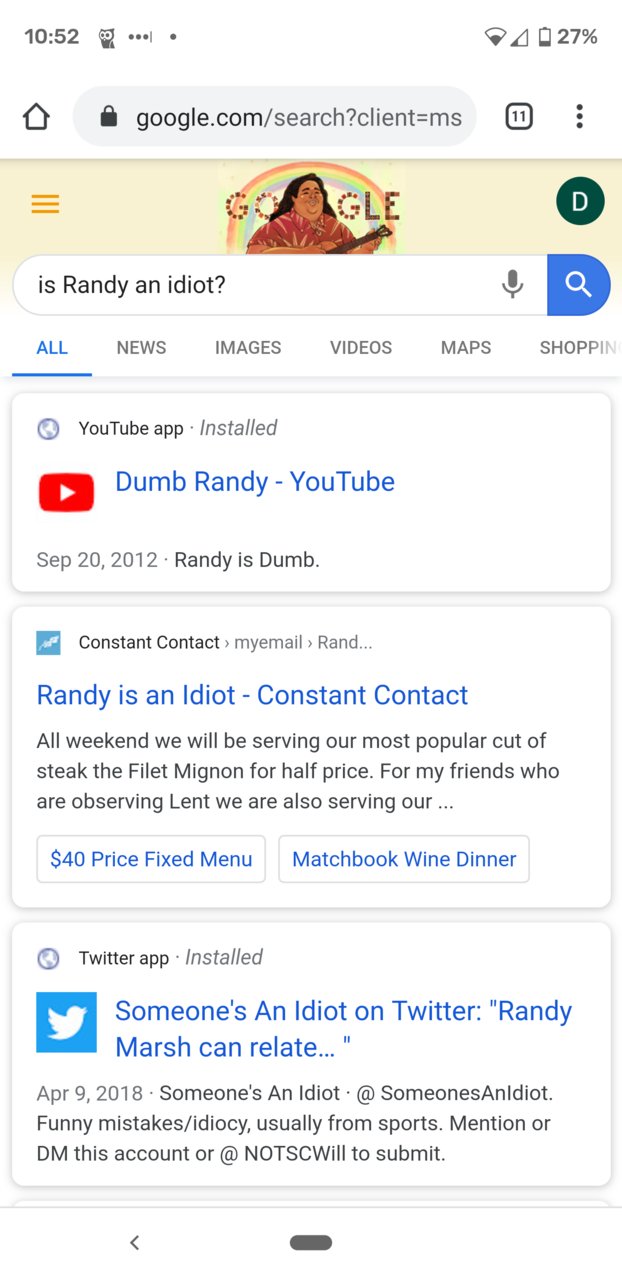Select the $40 Price Fixed Menu chip
This screenshot has width=622, height=1279.
point(151,859)
